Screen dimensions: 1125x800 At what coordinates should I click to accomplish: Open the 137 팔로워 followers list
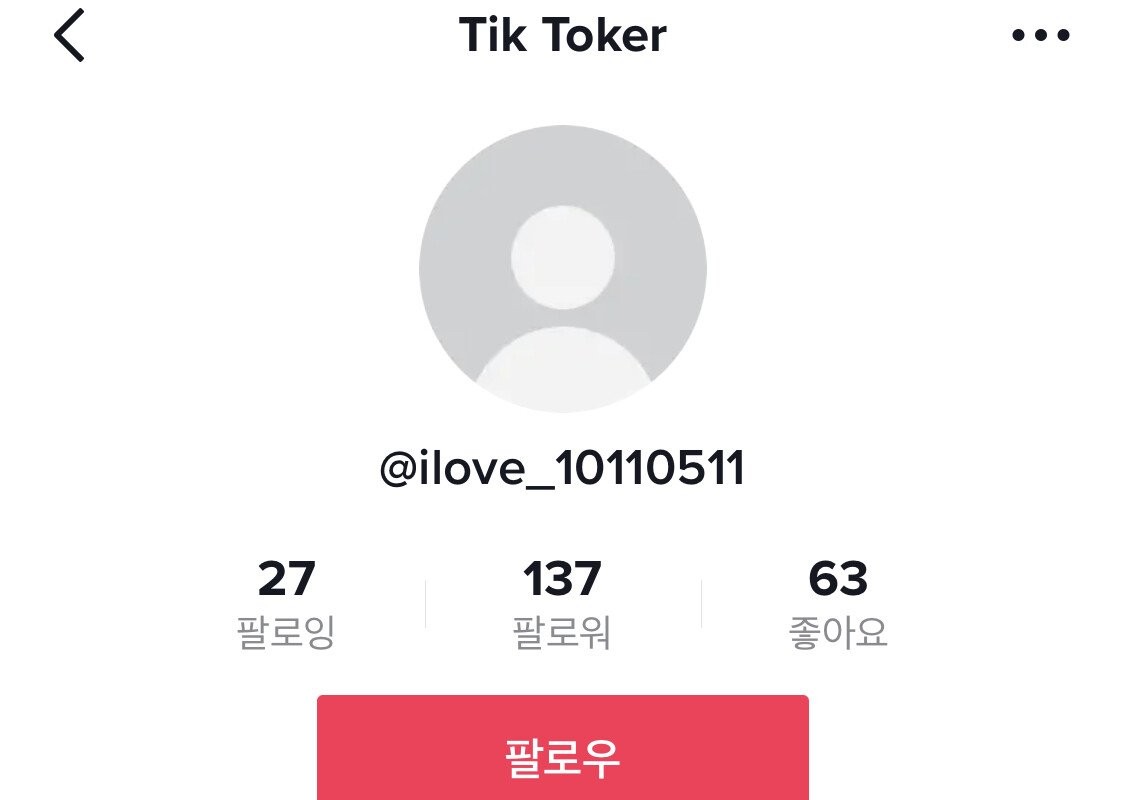click(562, 603)
